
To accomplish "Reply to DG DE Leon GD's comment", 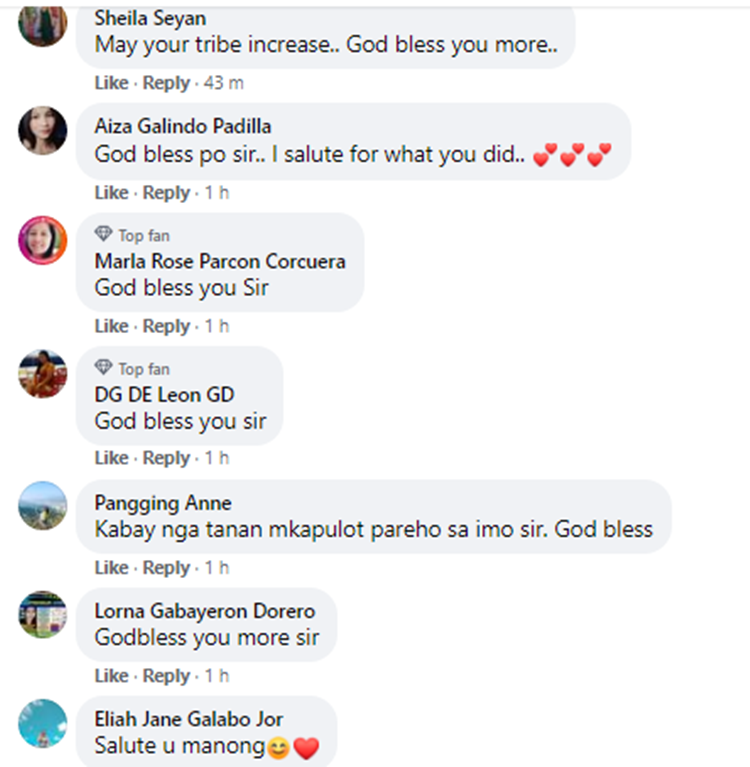I will [166, 458].
